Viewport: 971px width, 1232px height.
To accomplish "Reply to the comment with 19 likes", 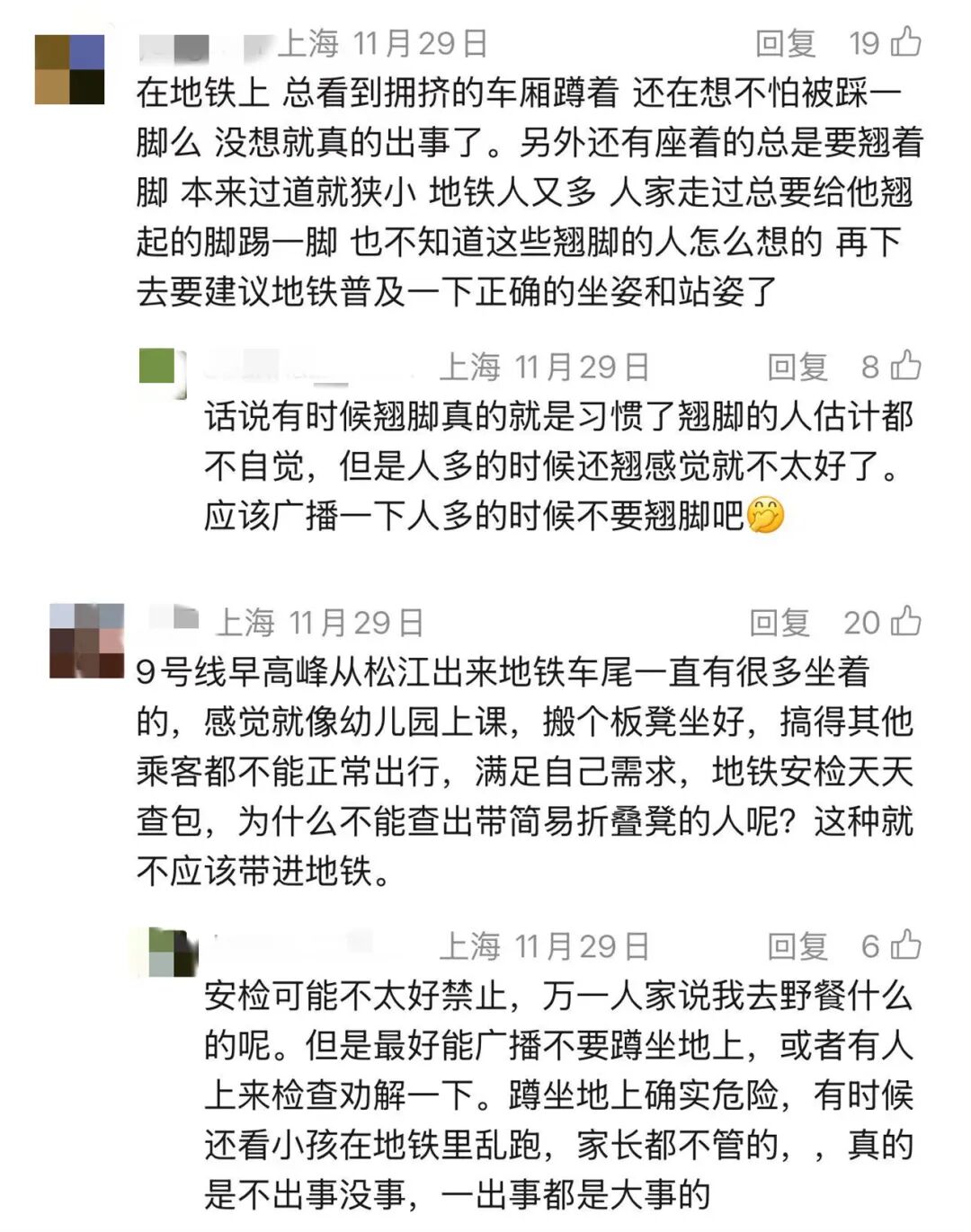I will click(x=785, y=43).
